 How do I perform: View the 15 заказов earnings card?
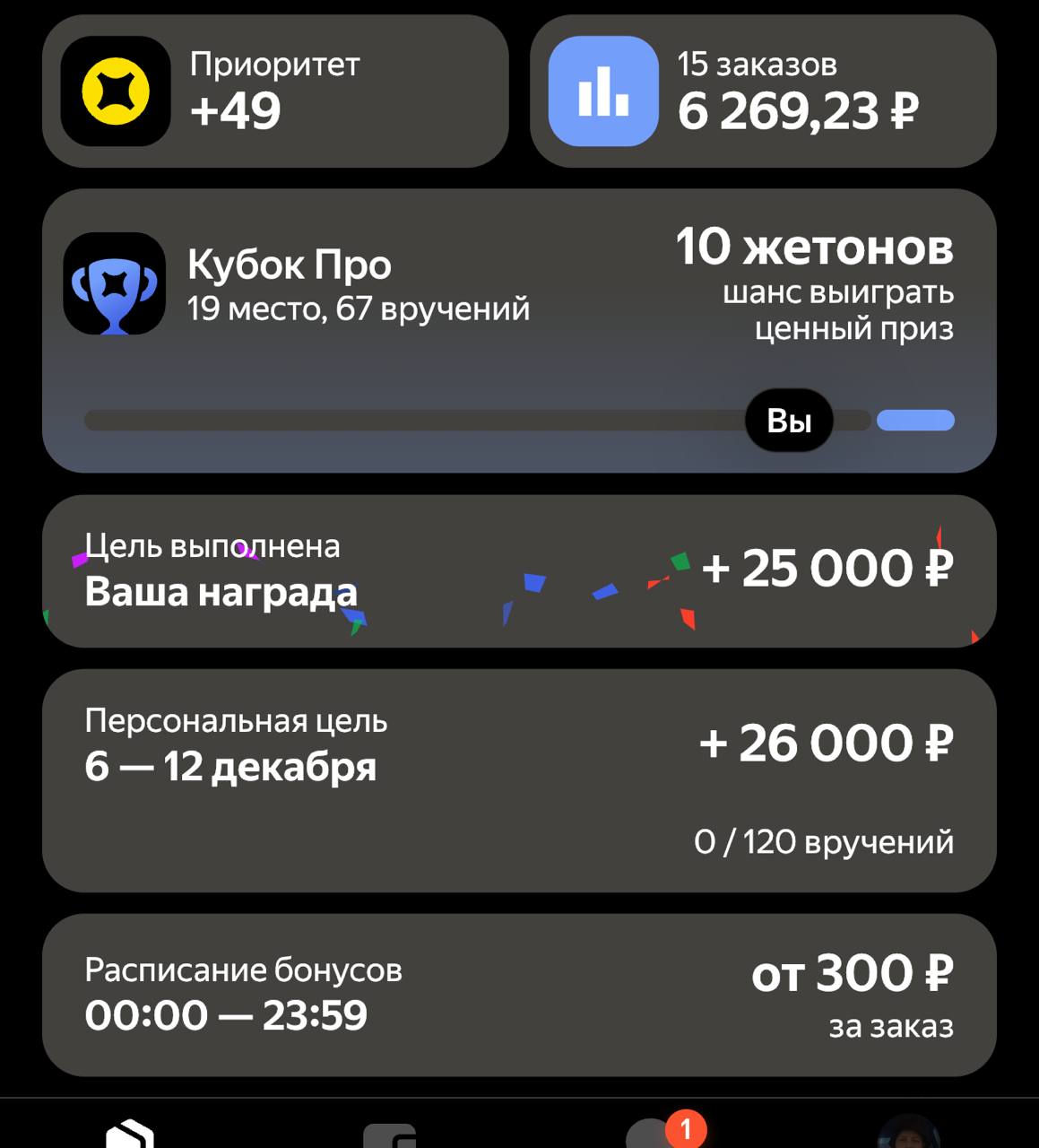[x=762, y=91]
